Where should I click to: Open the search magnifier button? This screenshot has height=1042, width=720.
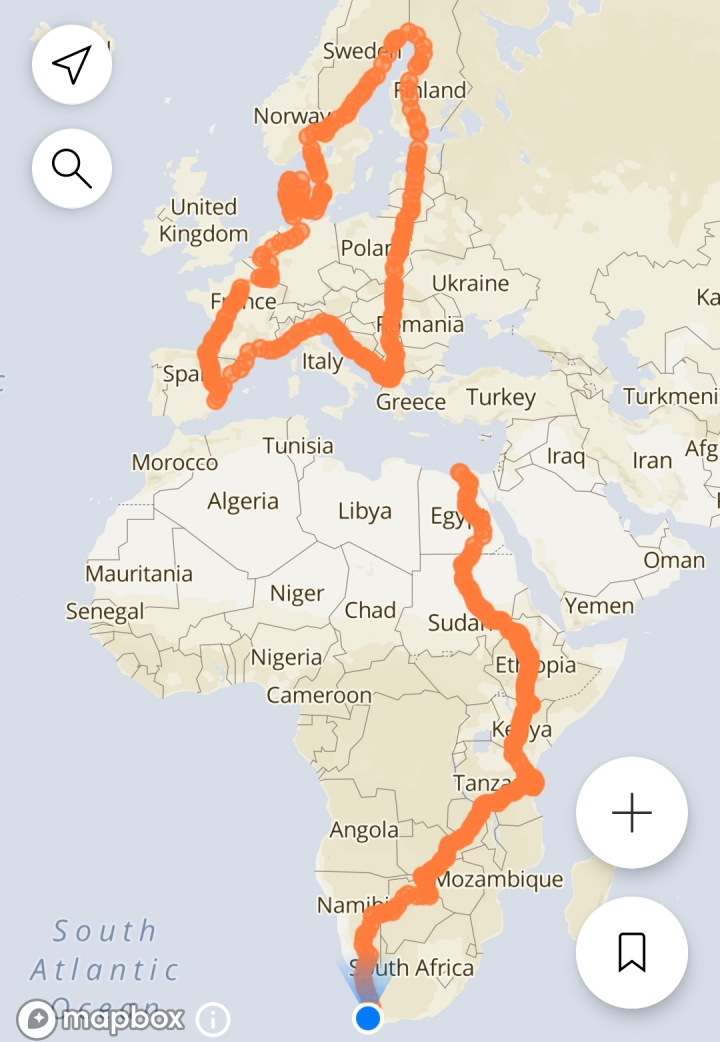pos(71,168)
